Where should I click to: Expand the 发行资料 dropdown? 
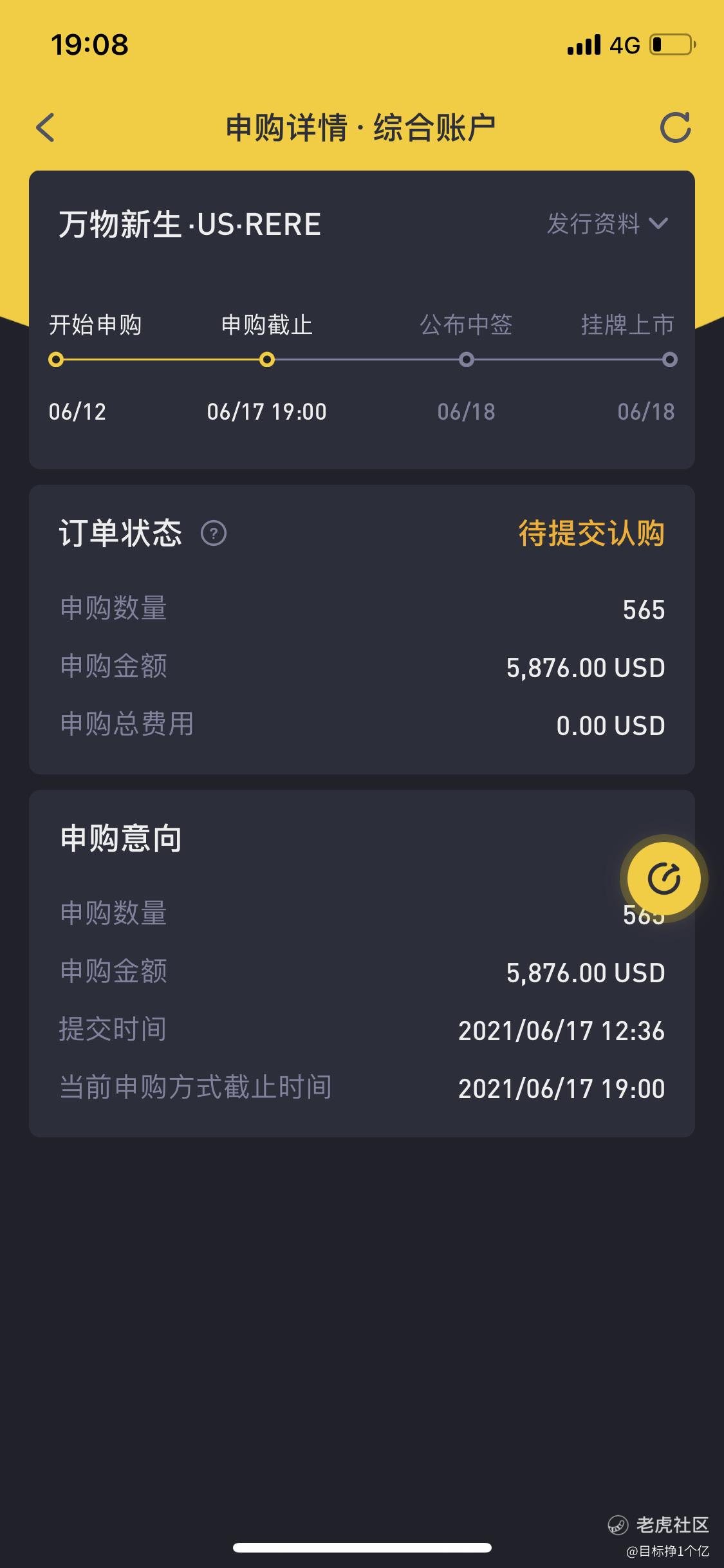pos(608,224)
